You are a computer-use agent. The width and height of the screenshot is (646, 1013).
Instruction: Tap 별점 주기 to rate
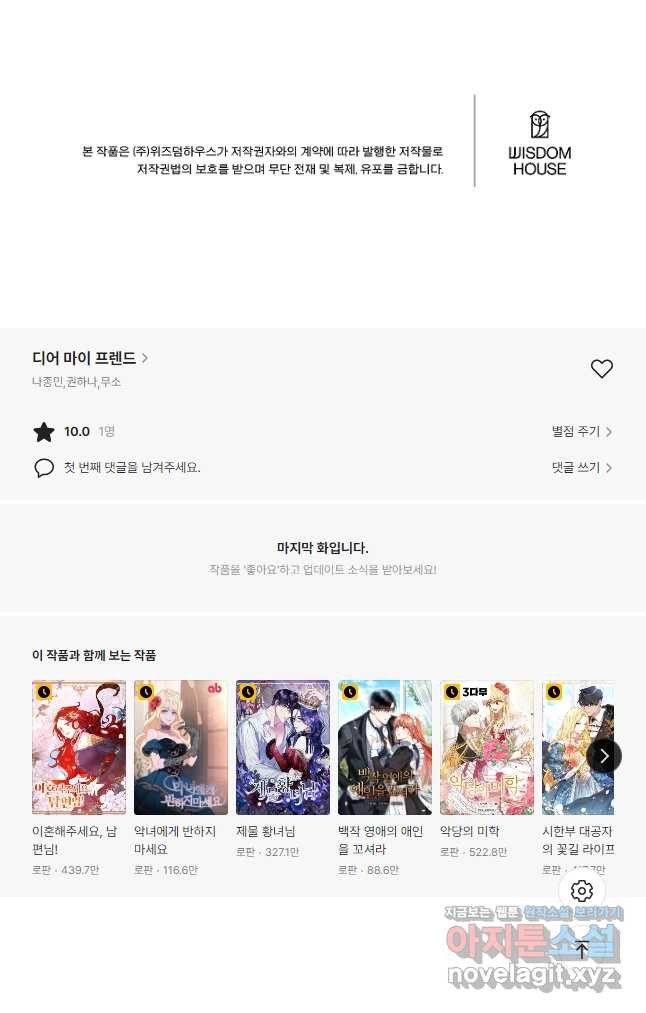[581, 432]
